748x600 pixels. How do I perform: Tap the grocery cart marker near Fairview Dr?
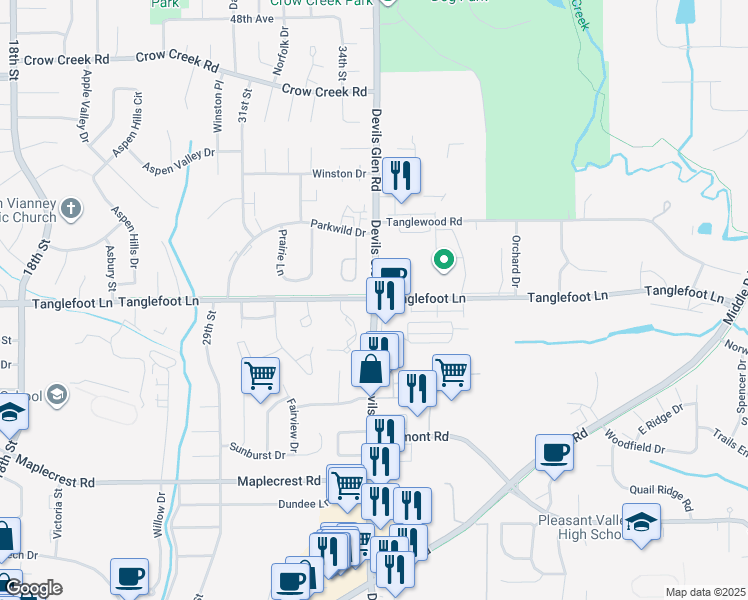(x=260, y=377)
